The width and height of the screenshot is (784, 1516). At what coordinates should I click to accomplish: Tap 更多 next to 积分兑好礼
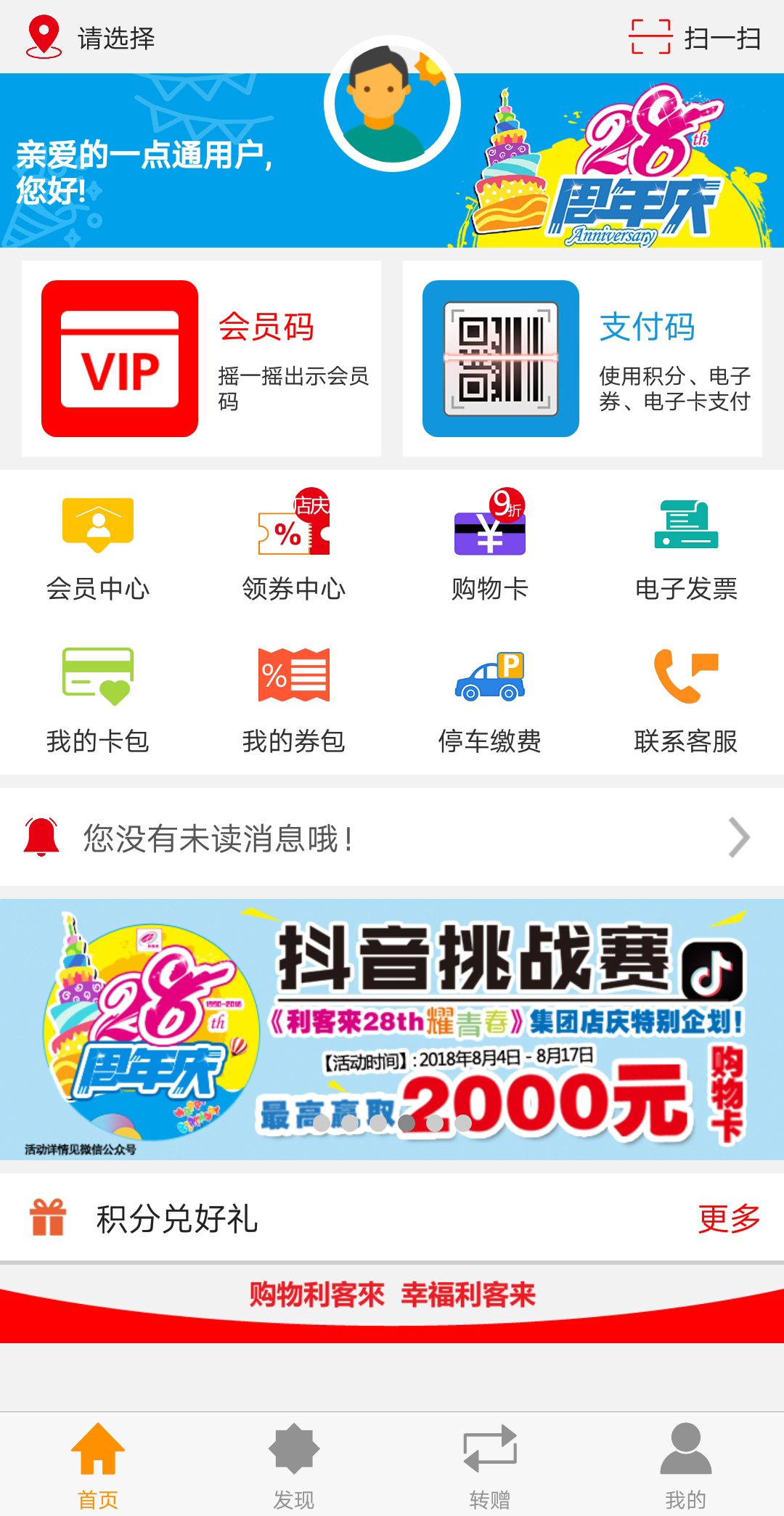tap(728, 1218)
